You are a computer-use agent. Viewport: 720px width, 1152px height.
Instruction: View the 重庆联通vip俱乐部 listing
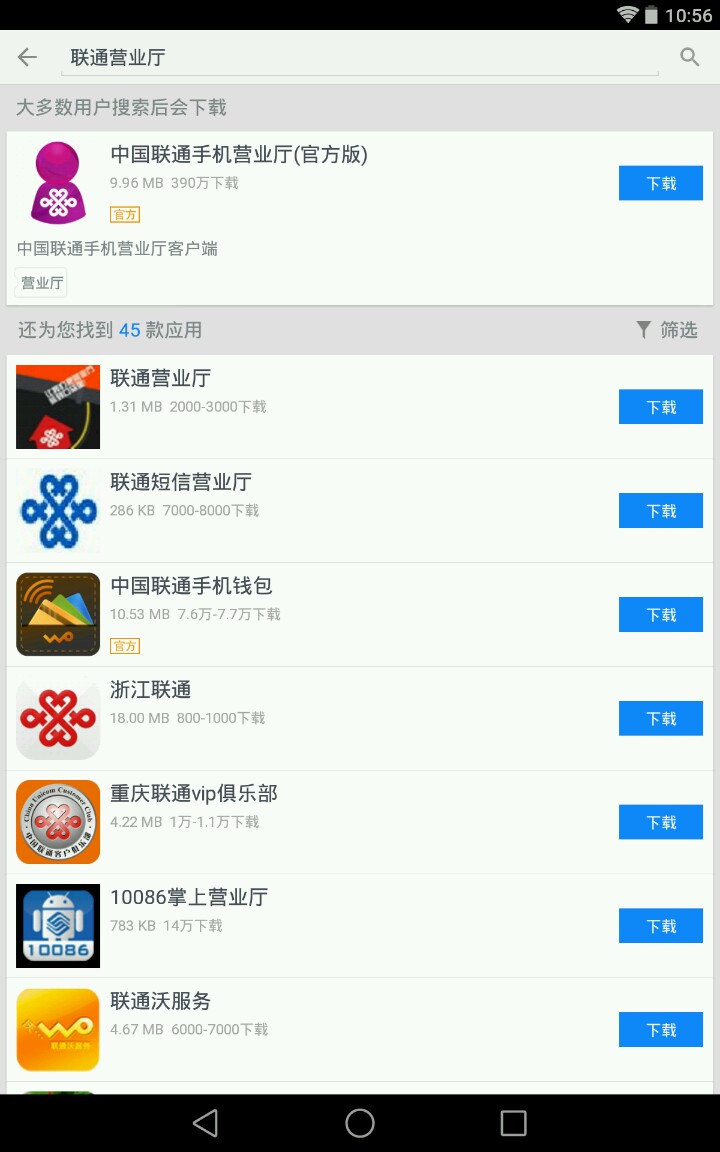300,806
